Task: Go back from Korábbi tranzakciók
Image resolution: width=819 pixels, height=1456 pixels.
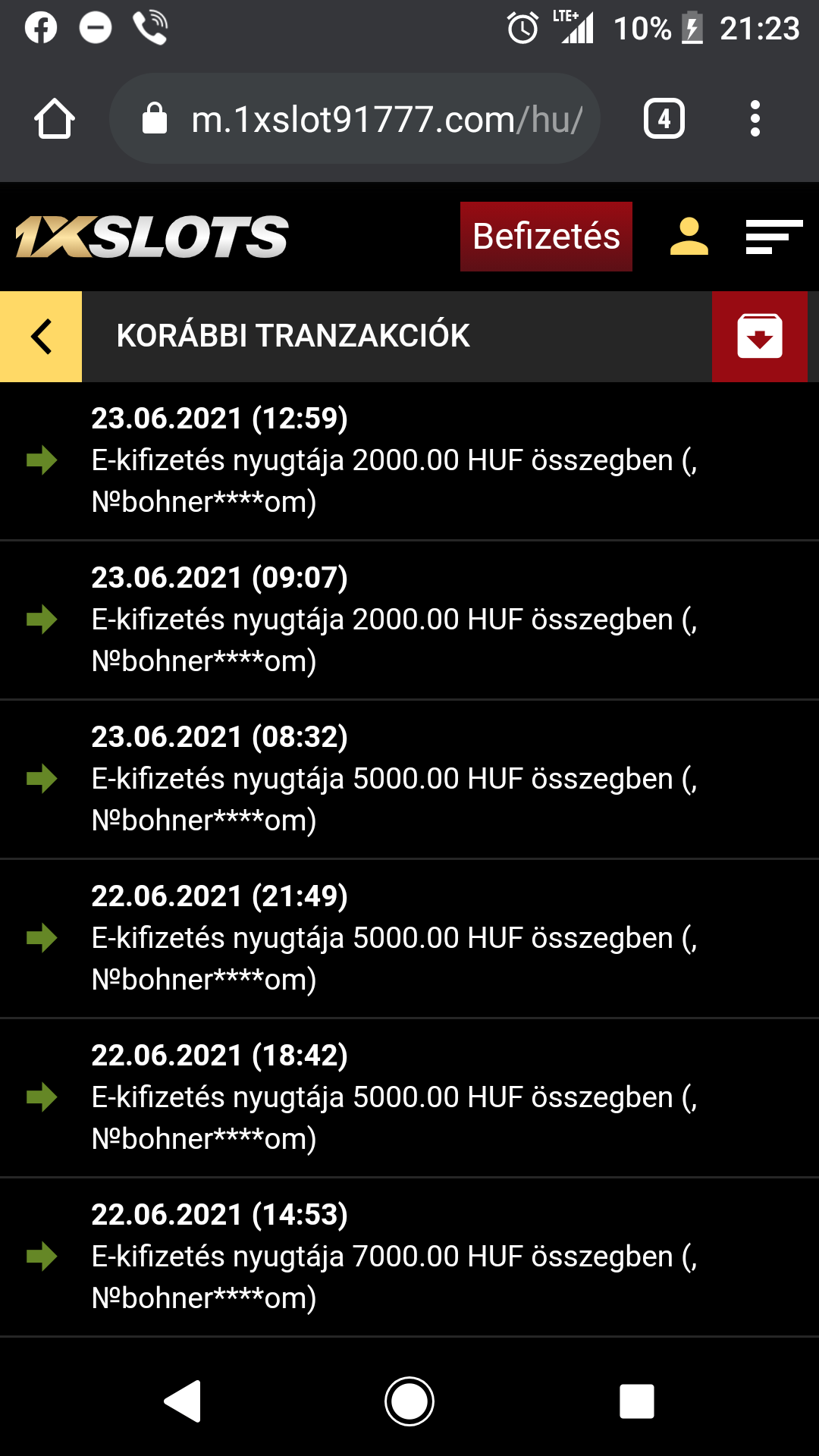Action: tap(41, 336)
